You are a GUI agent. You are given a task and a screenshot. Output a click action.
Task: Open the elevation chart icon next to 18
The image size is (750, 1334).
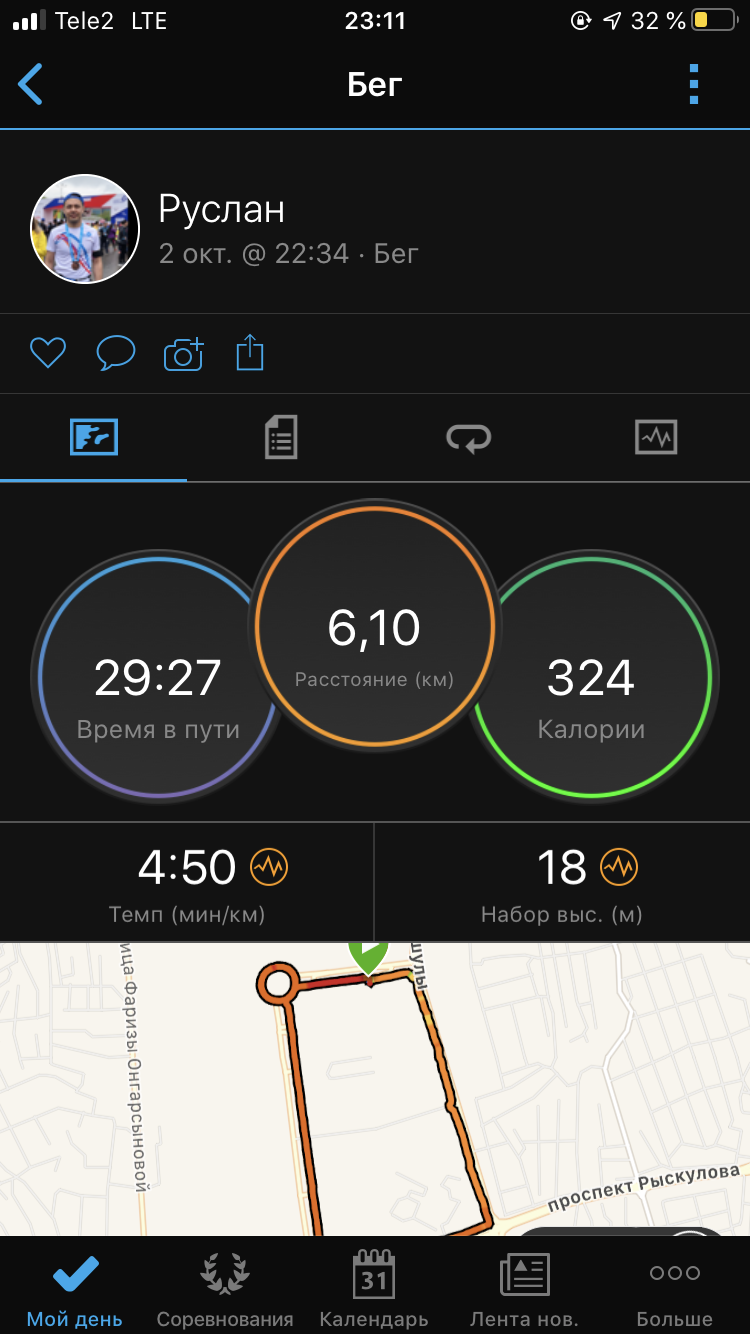618,867
